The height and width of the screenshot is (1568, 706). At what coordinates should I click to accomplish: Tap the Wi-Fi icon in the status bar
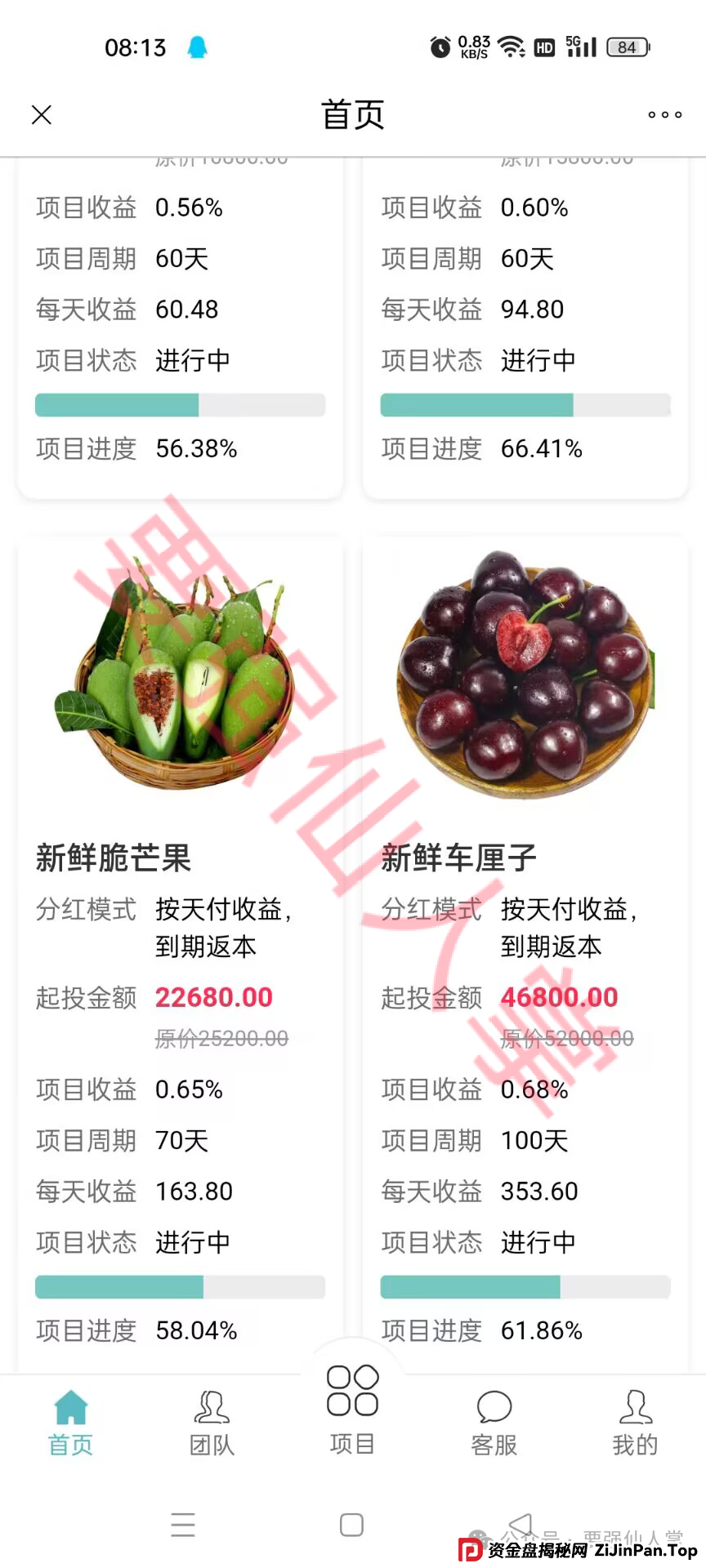coord(512,47)
